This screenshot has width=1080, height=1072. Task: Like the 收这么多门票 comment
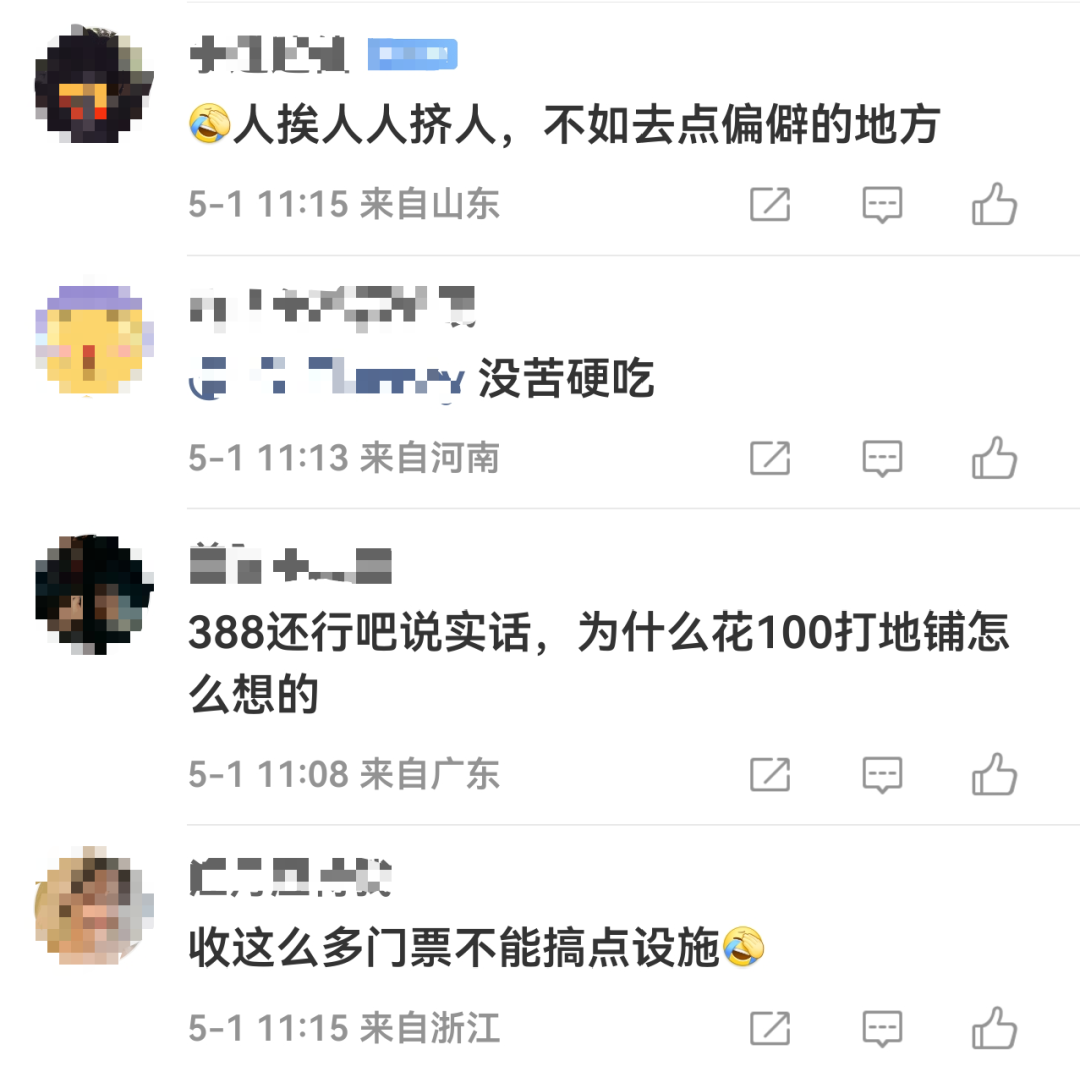(994, 1028)
